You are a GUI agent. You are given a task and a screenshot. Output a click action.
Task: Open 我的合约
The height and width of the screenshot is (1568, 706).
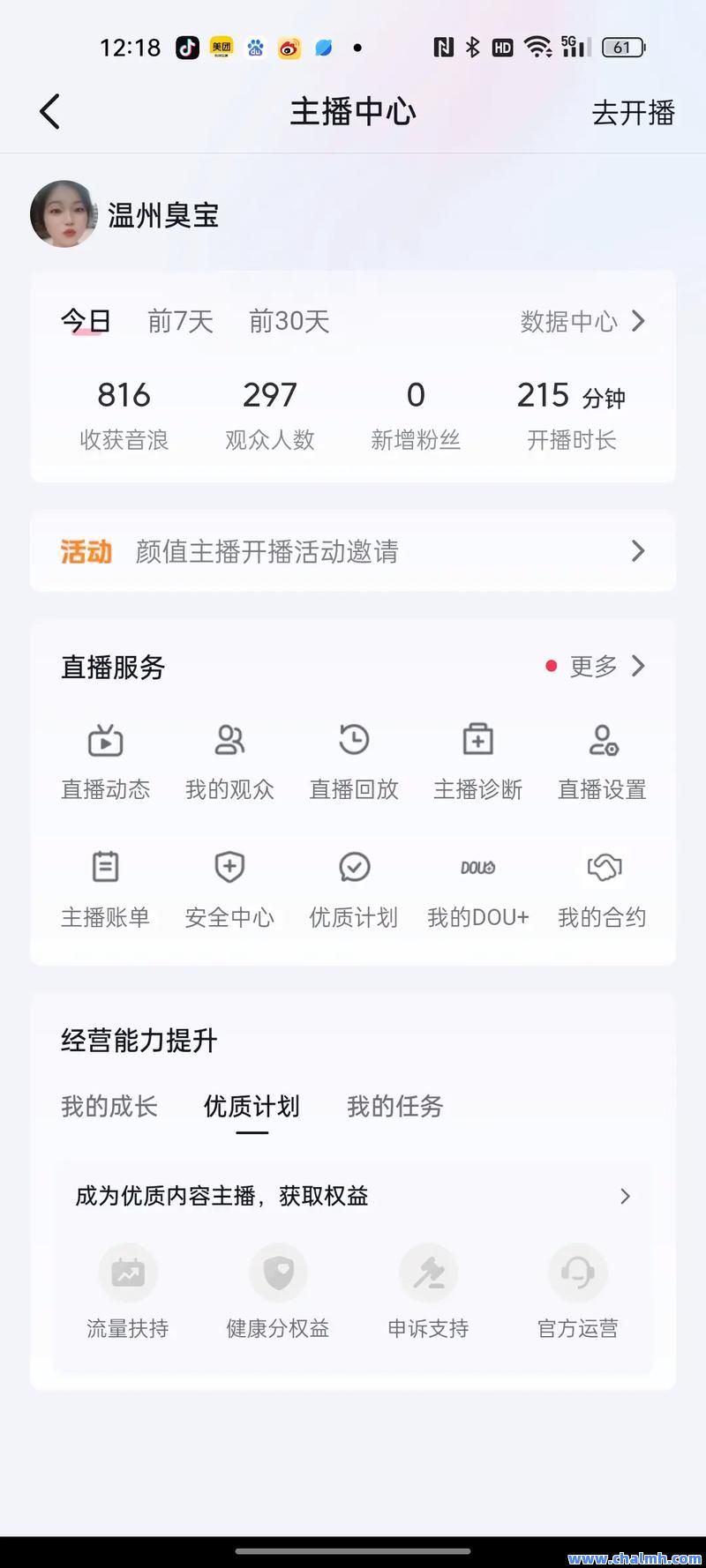click(602, 889)
